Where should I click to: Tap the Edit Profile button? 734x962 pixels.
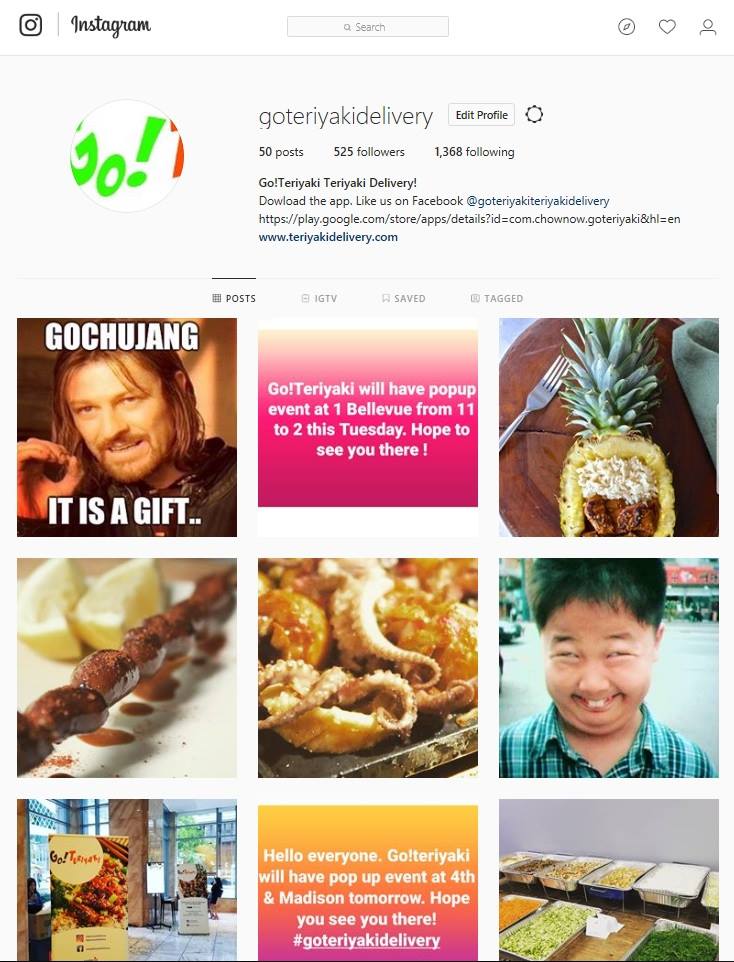(482, 115)
